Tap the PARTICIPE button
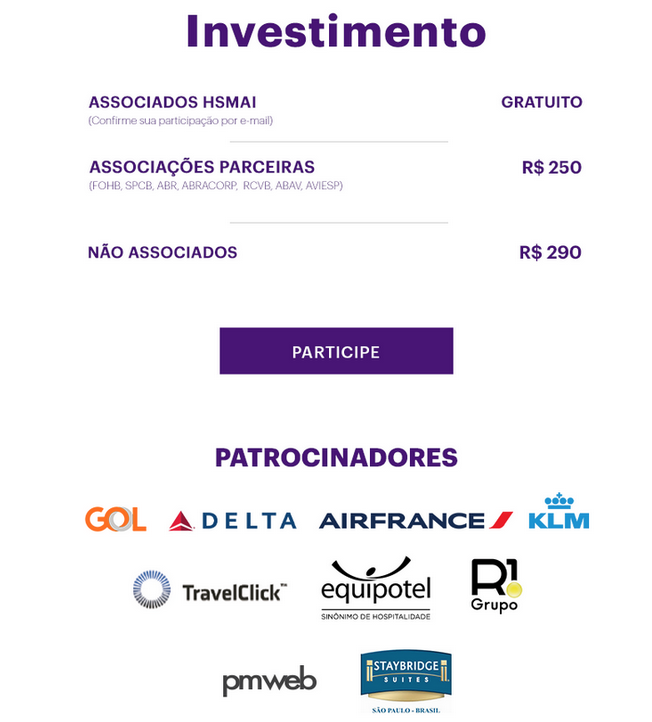 336,351
